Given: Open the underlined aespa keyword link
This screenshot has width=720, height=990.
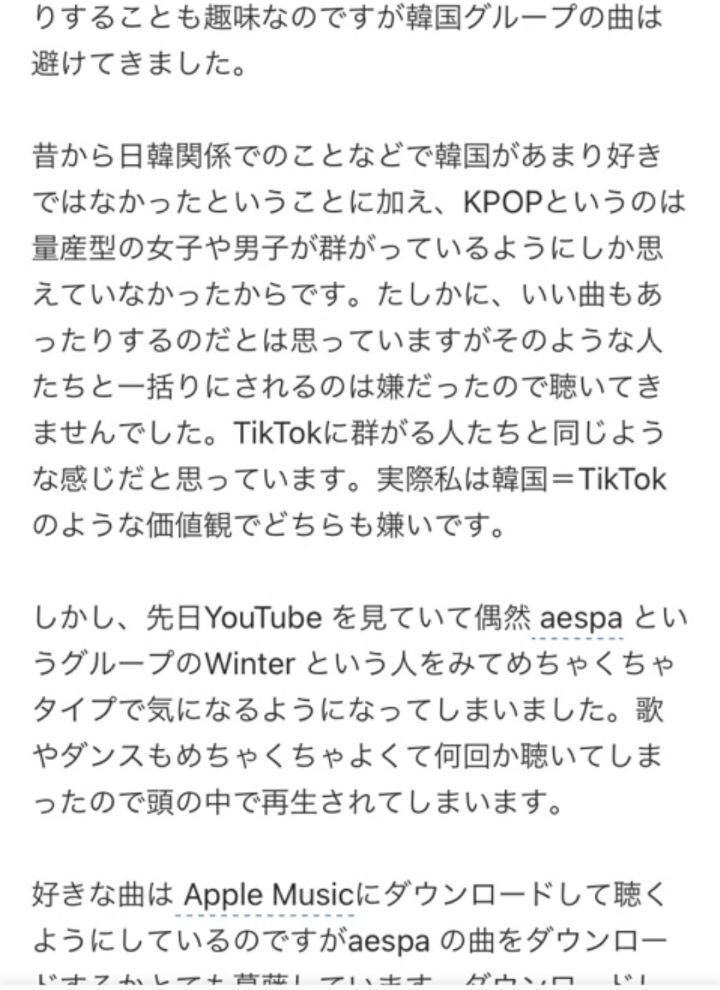Looking at the screenshot, I should [580, 618].
